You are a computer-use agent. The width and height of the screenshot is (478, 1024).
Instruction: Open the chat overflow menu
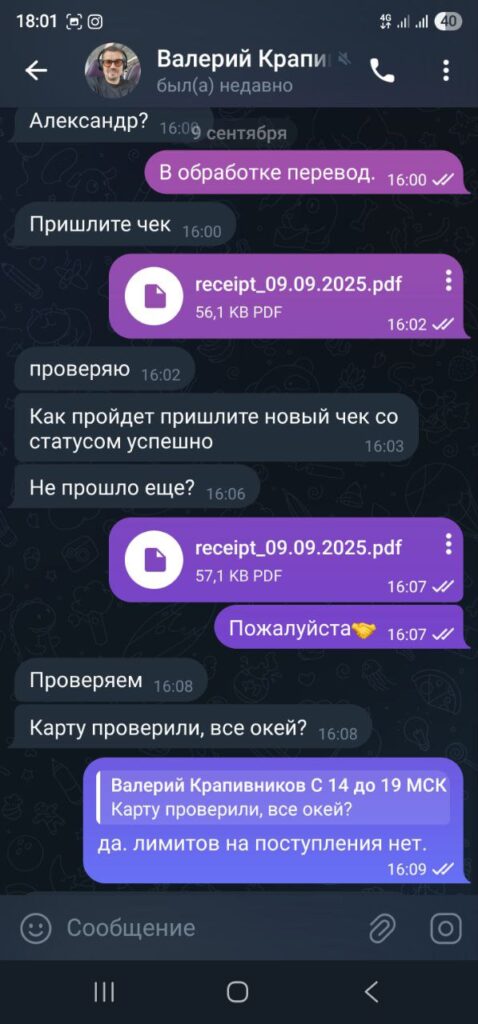pos(446,71)
